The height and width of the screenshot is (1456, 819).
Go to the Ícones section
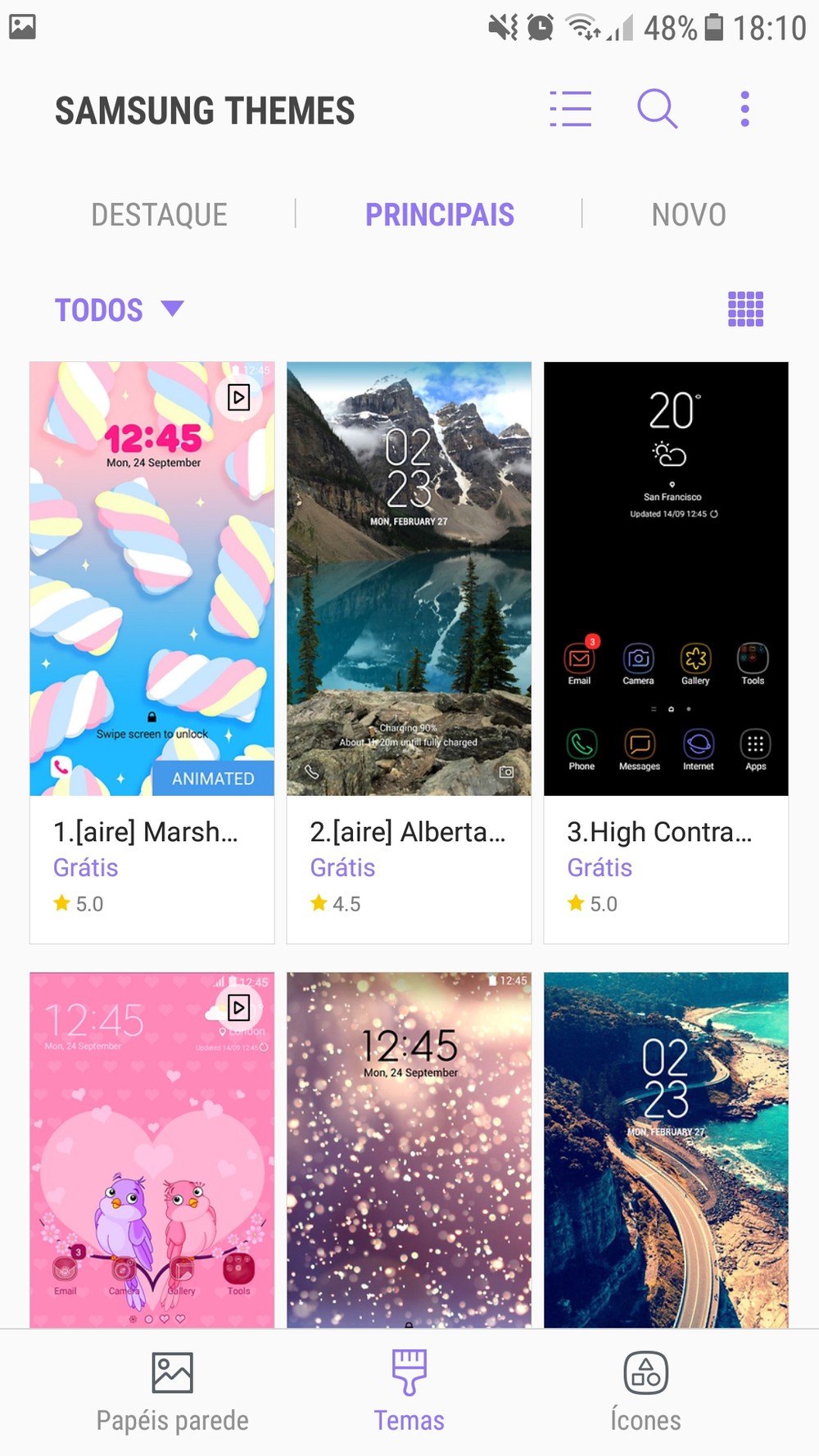pos(645,1392)
